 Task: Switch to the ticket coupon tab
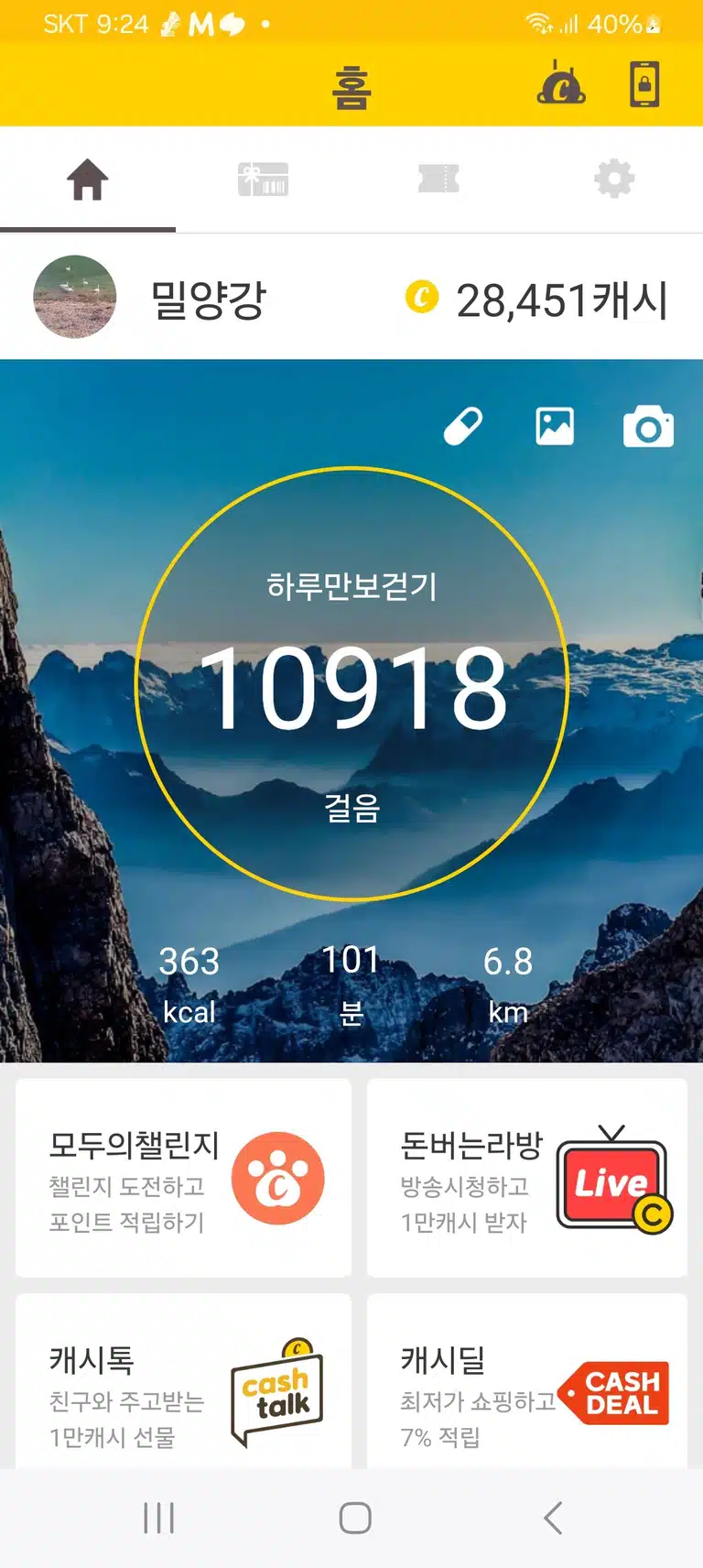pos(438,180)
